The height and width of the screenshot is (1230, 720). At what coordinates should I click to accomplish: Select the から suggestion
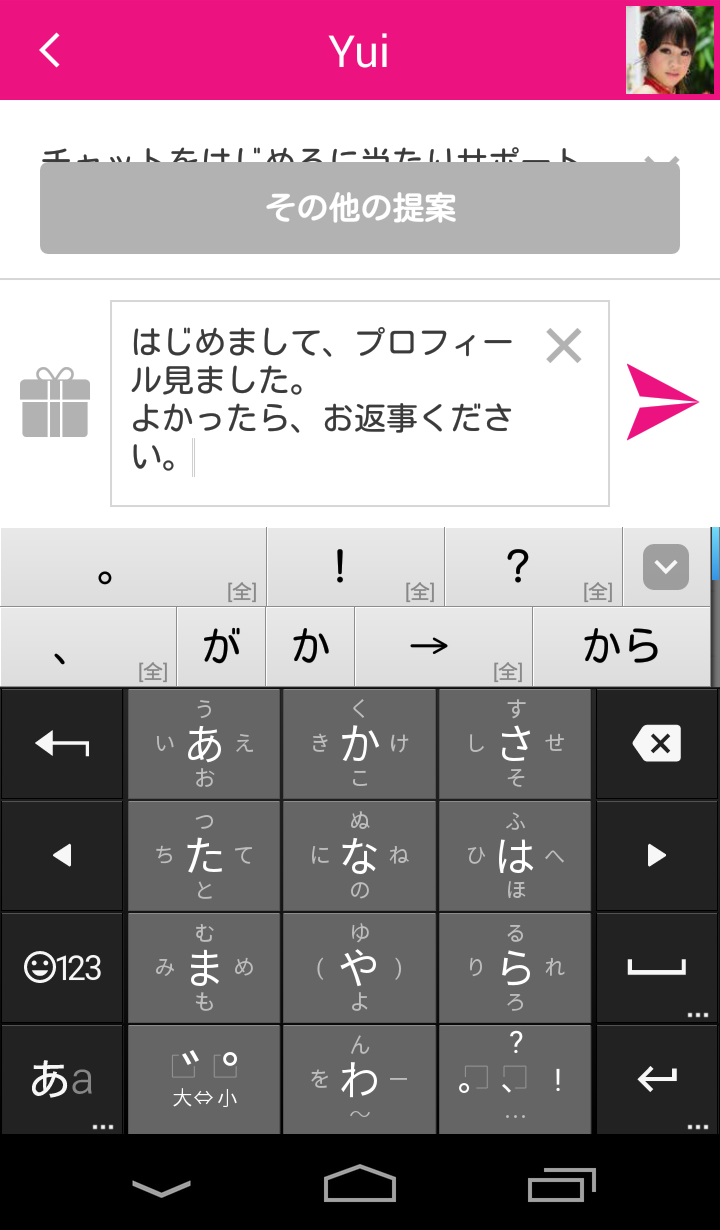pyautogui.click(x=621, y=647)
